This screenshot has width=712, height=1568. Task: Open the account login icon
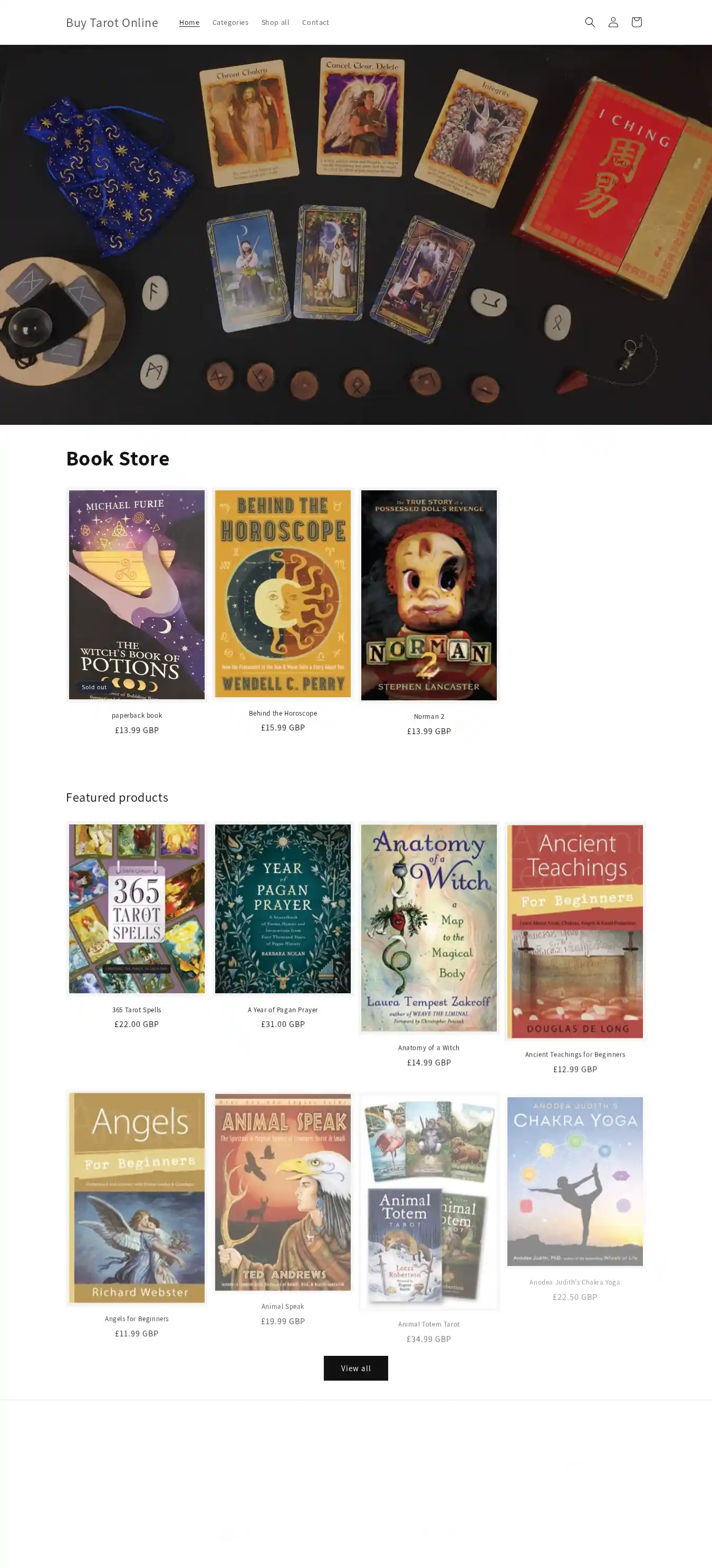pyautogui.click(x=612, y=23)
